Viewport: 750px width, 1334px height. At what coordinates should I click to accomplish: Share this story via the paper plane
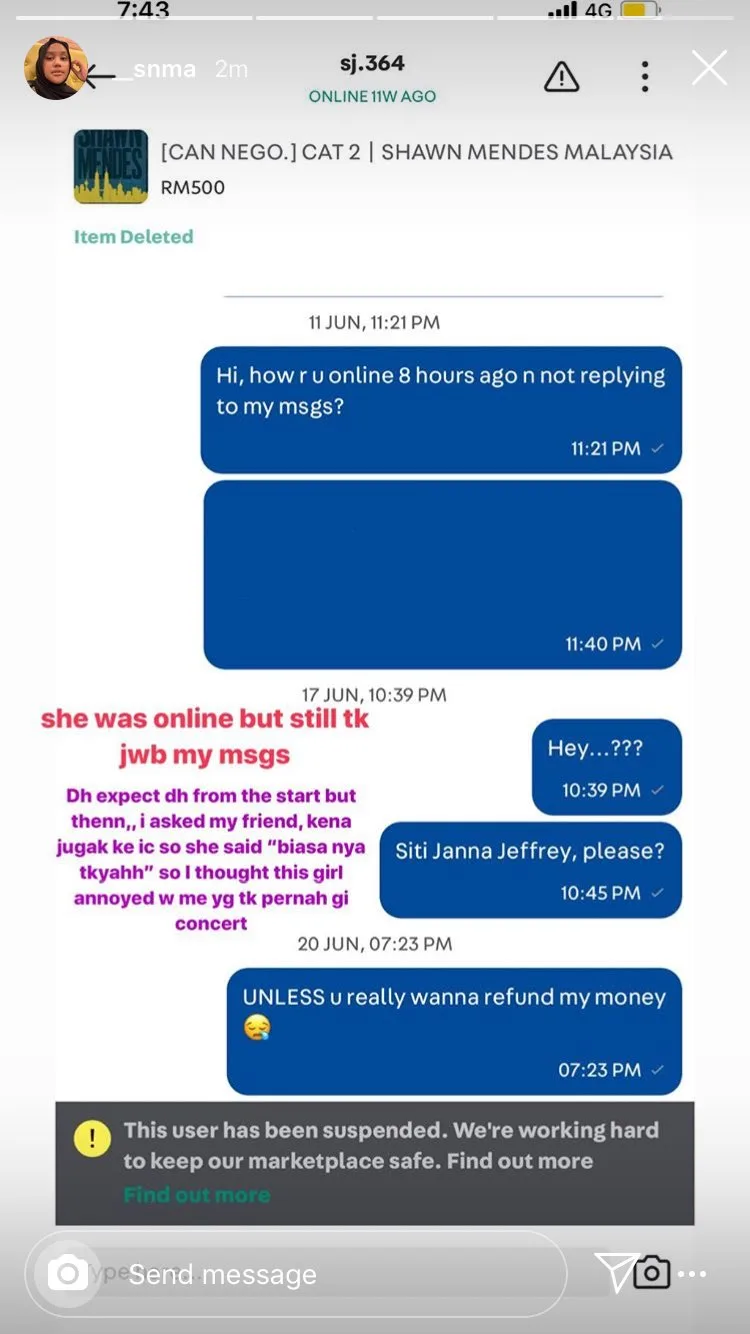click(614, 1272)
